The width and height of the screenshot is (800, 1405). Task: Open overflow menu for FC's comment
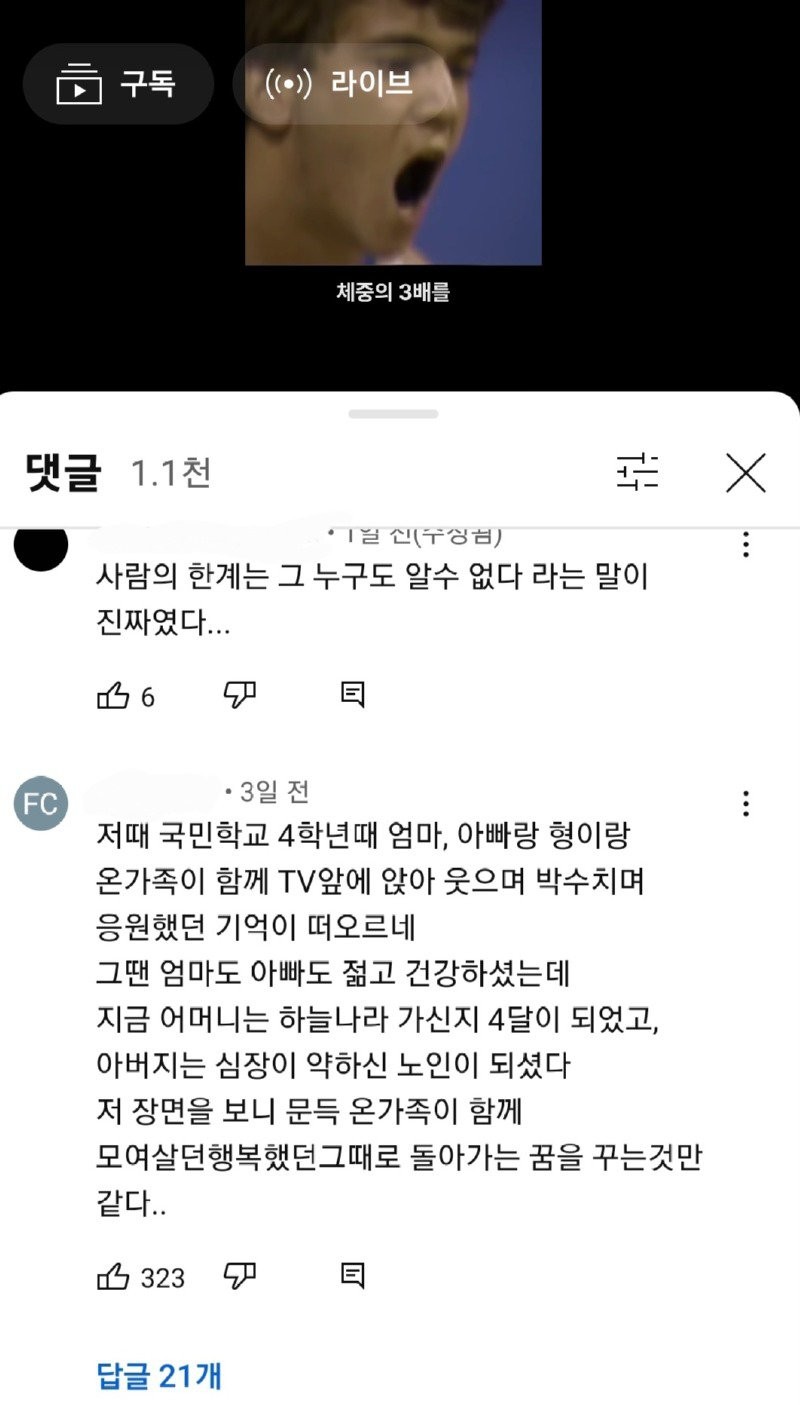[745, 803]
